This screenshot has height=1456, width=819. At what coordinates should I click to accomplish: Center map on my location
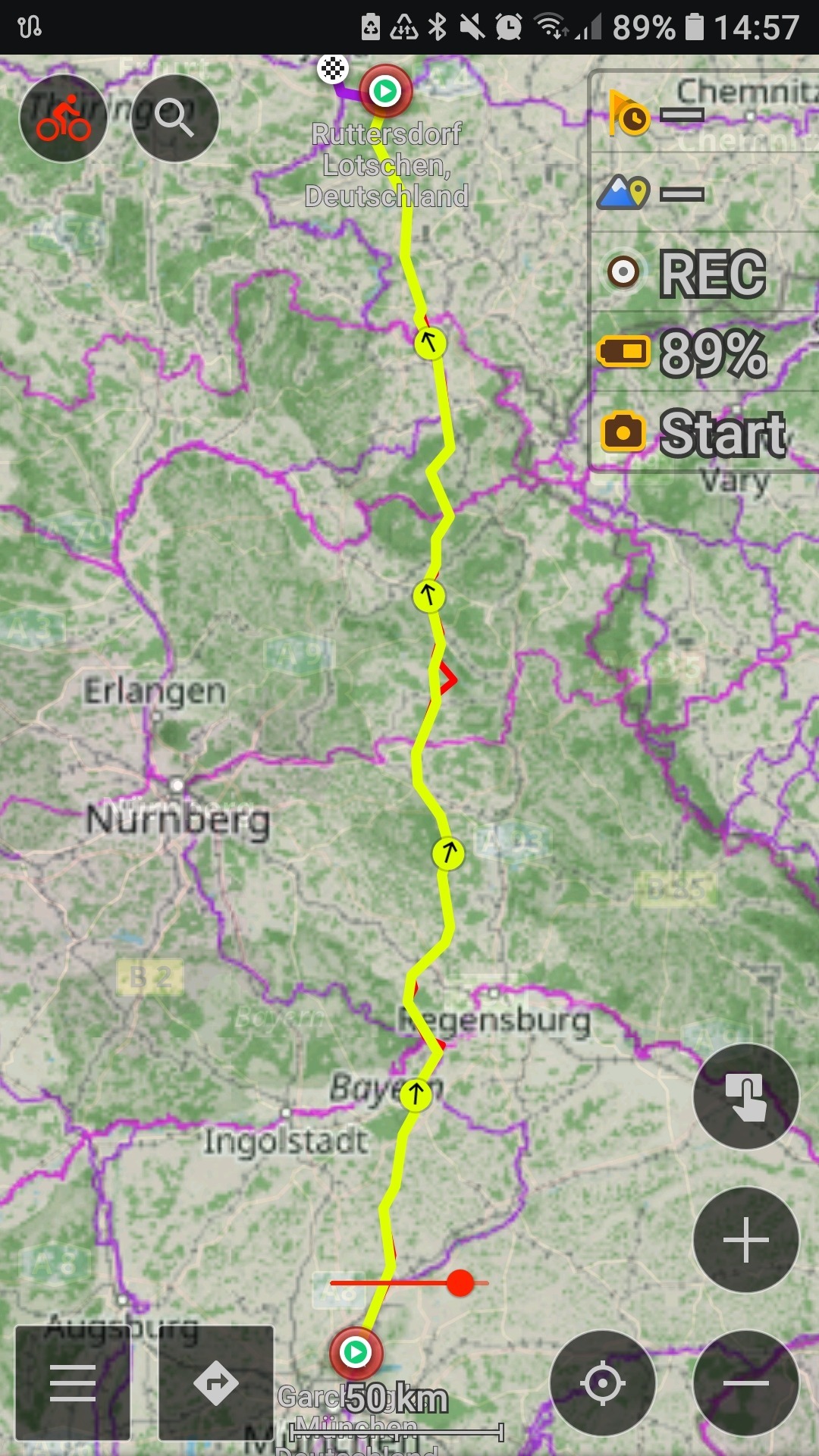coord(603,1383)
